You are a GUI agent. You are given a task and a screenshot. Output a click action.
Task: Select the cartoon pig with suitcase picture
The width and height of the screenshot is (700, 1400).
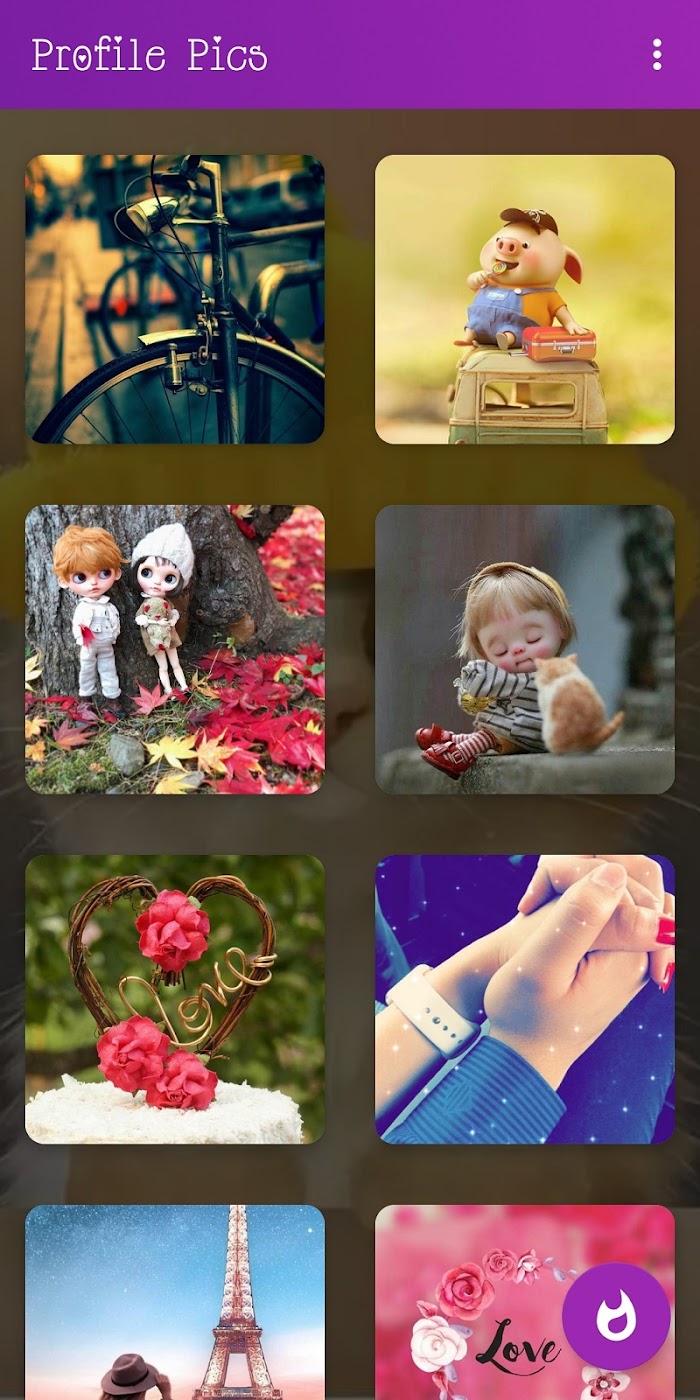pyautogui.click(x=525, y=299)
